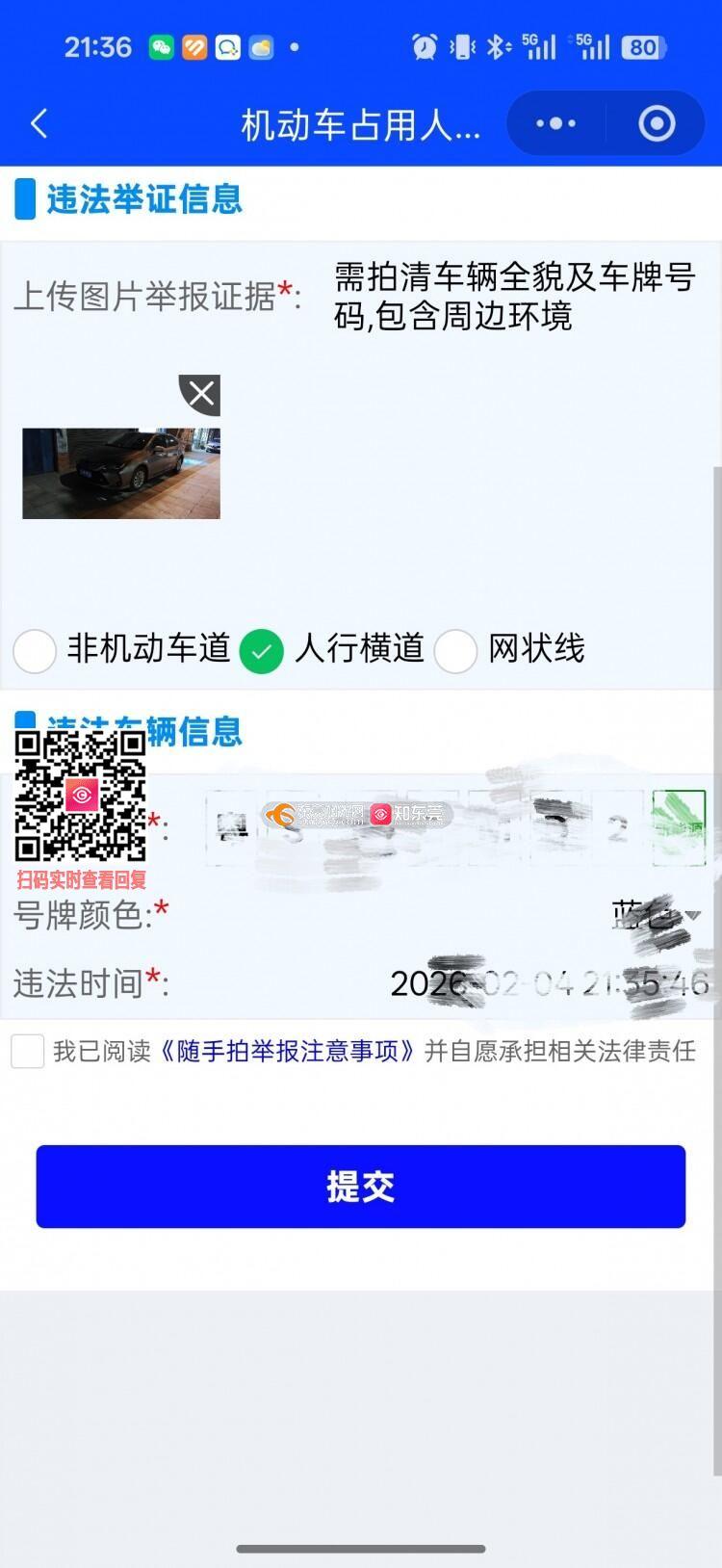Open the three-dot mini program menu
Screen dimensions: 722x1568
click(x=555, y=123)
